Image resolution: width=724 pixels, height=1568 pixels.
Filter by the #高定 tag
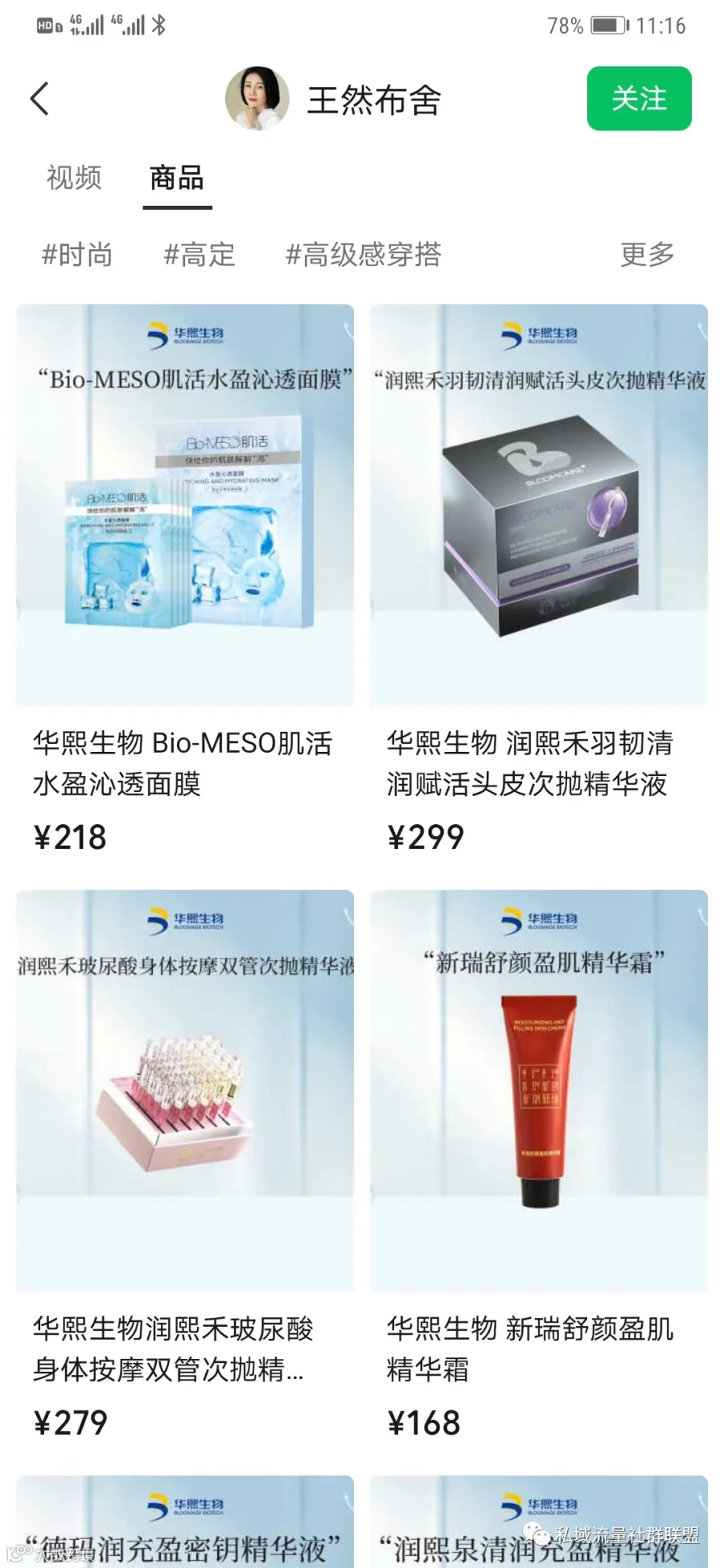pyautogui.click(x=200, y=255)
